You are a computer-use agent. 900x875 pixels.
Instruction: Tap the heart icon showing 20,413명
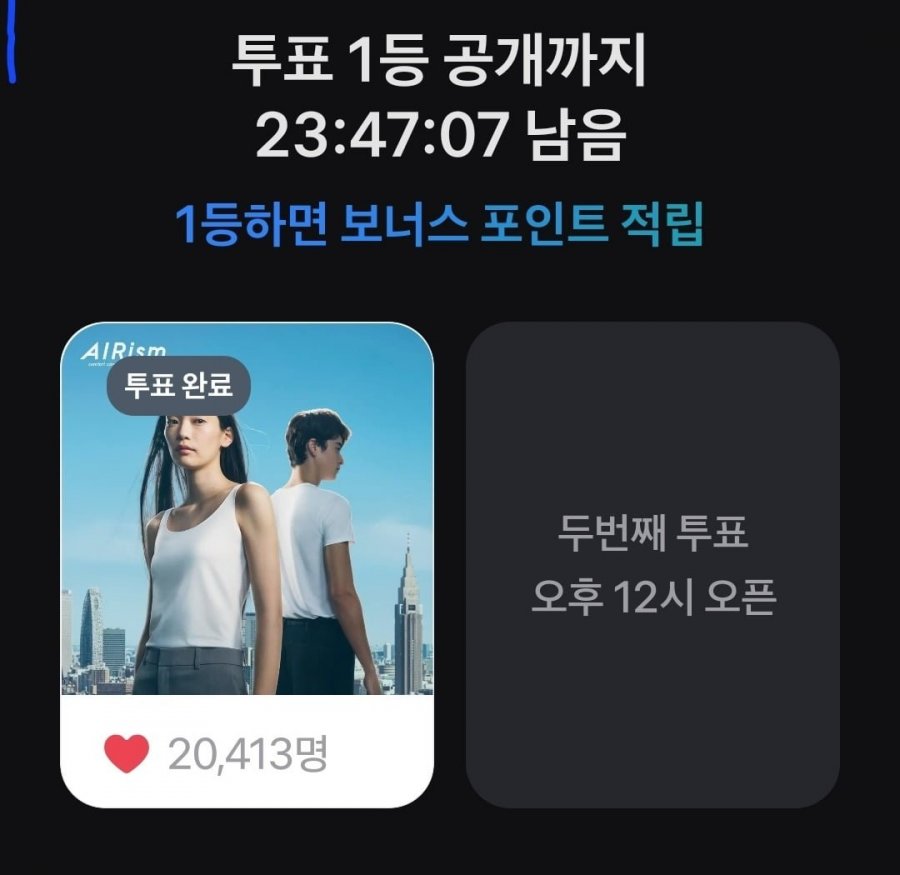tap(127, 753)
